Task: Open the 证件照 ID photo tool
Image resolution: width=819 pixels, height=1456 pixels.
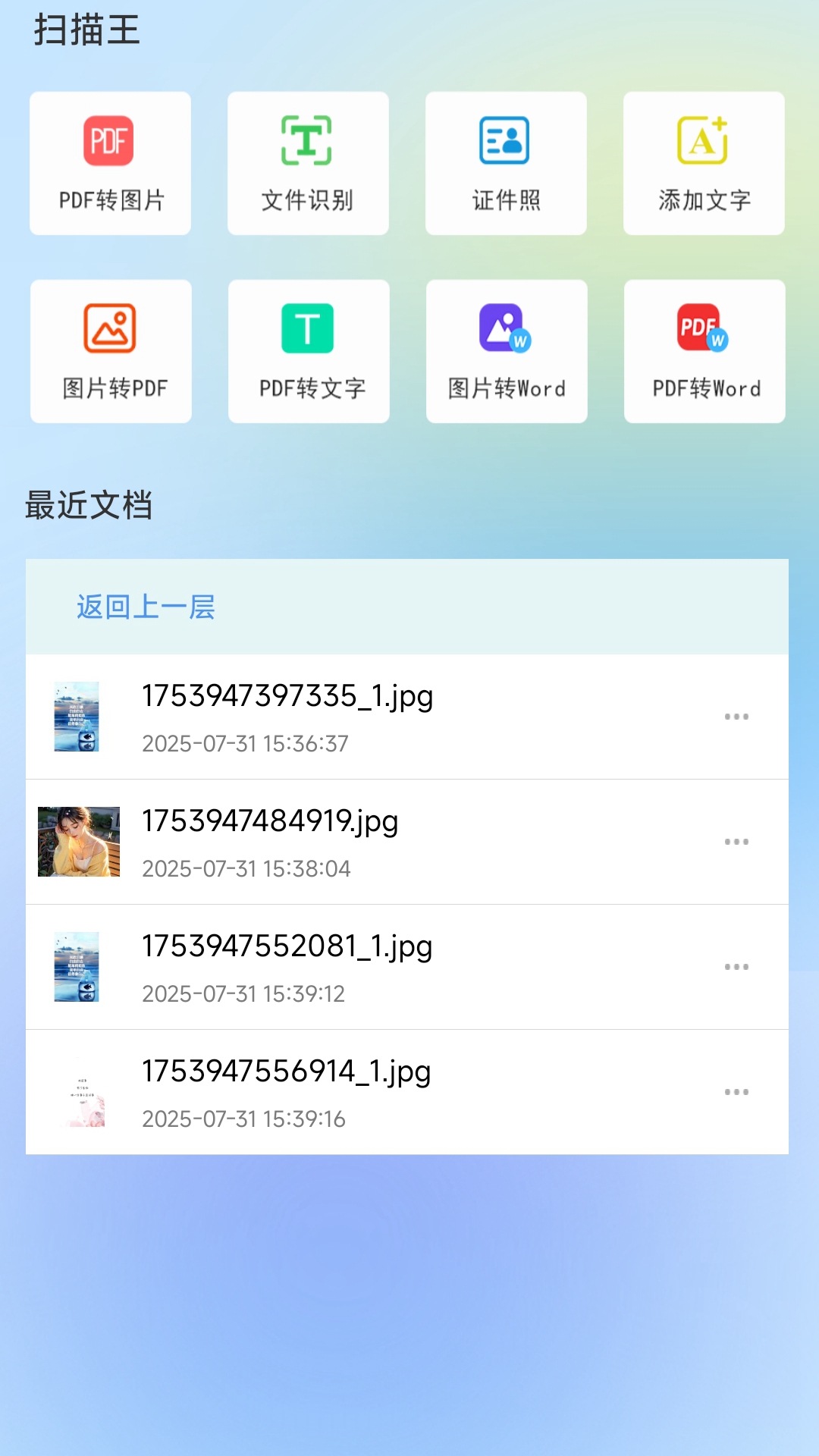Action: (506, 163)
